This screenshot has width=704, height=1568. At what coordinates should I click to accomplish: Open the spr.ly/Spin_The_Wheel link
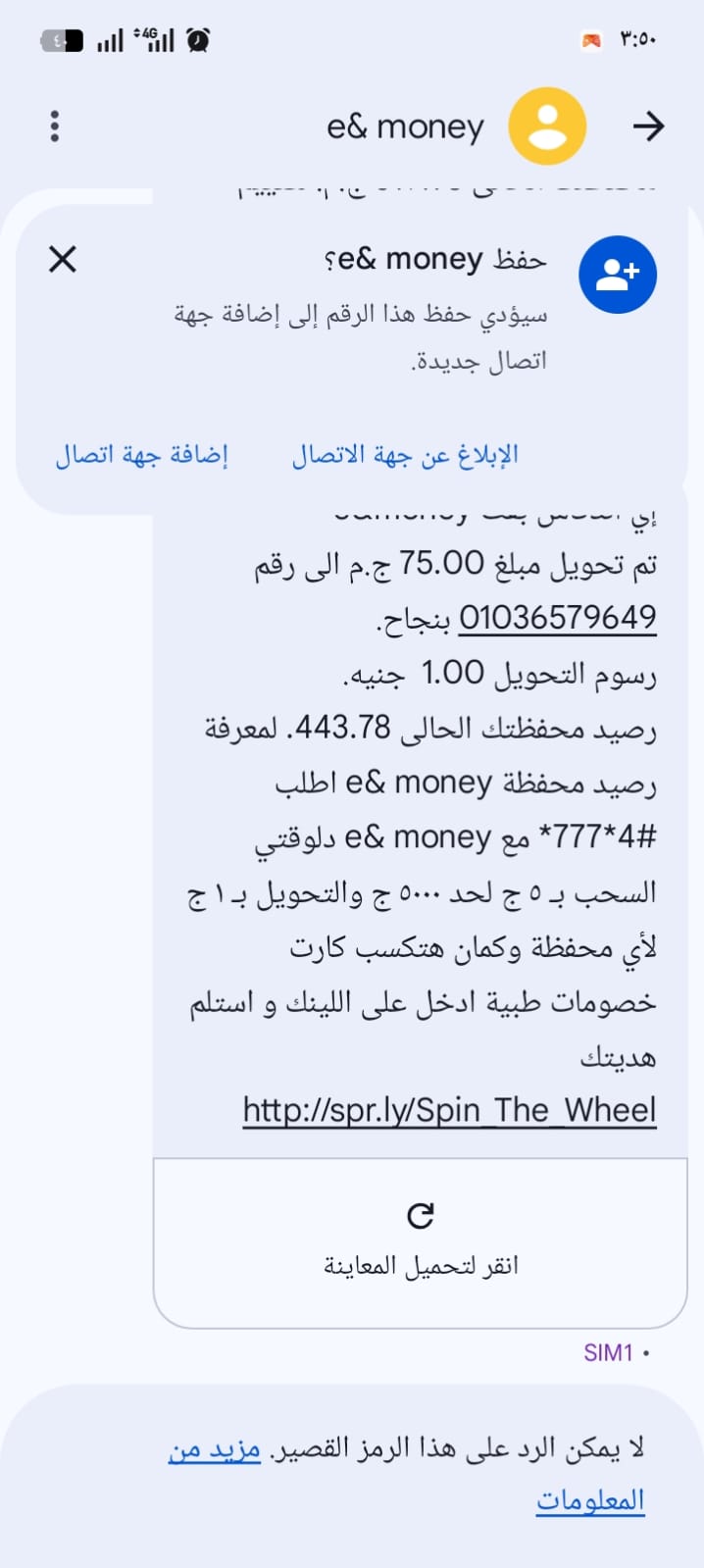tap(449, 1110)
